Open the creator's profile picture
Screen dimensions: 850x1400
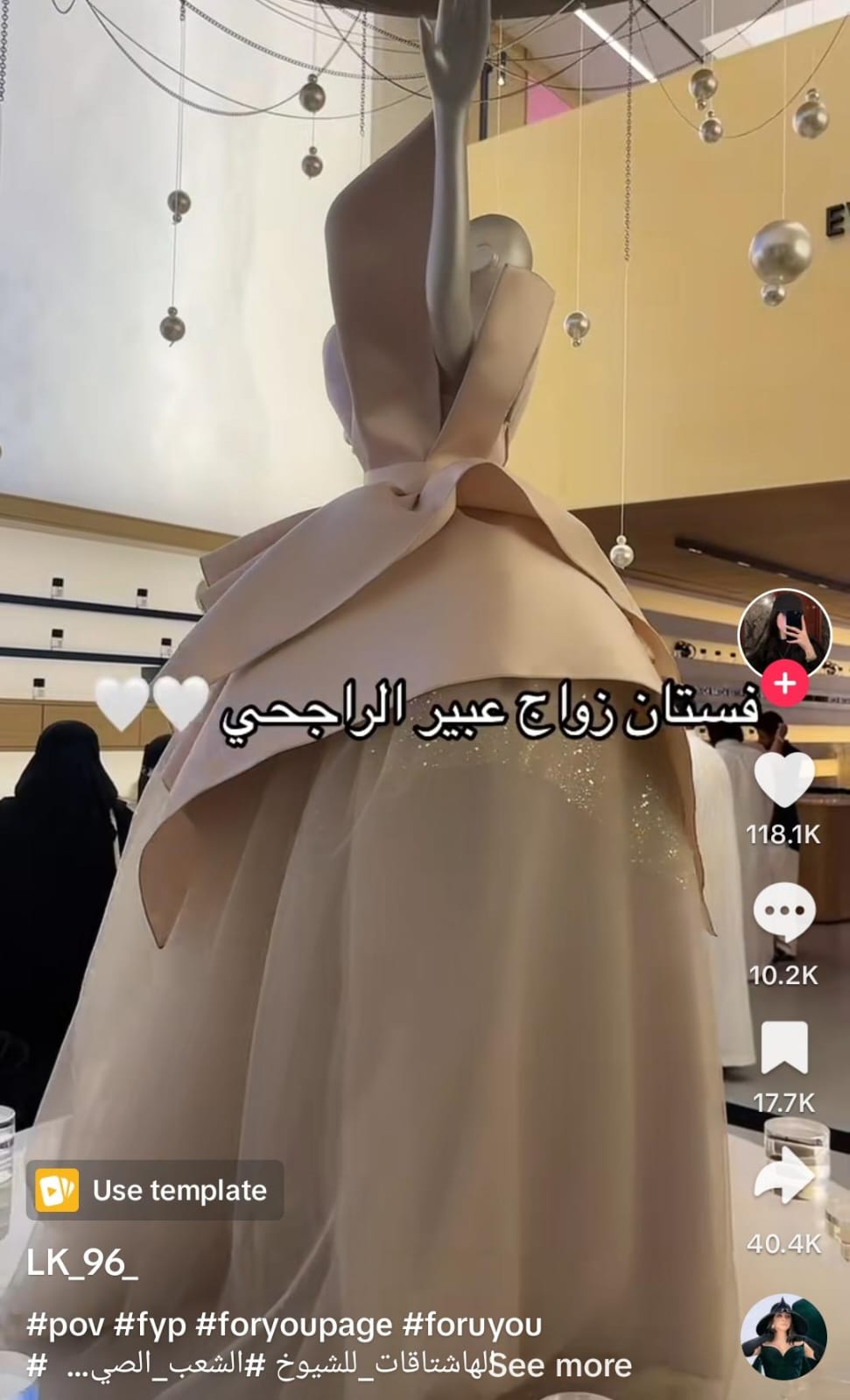[783, 632]
